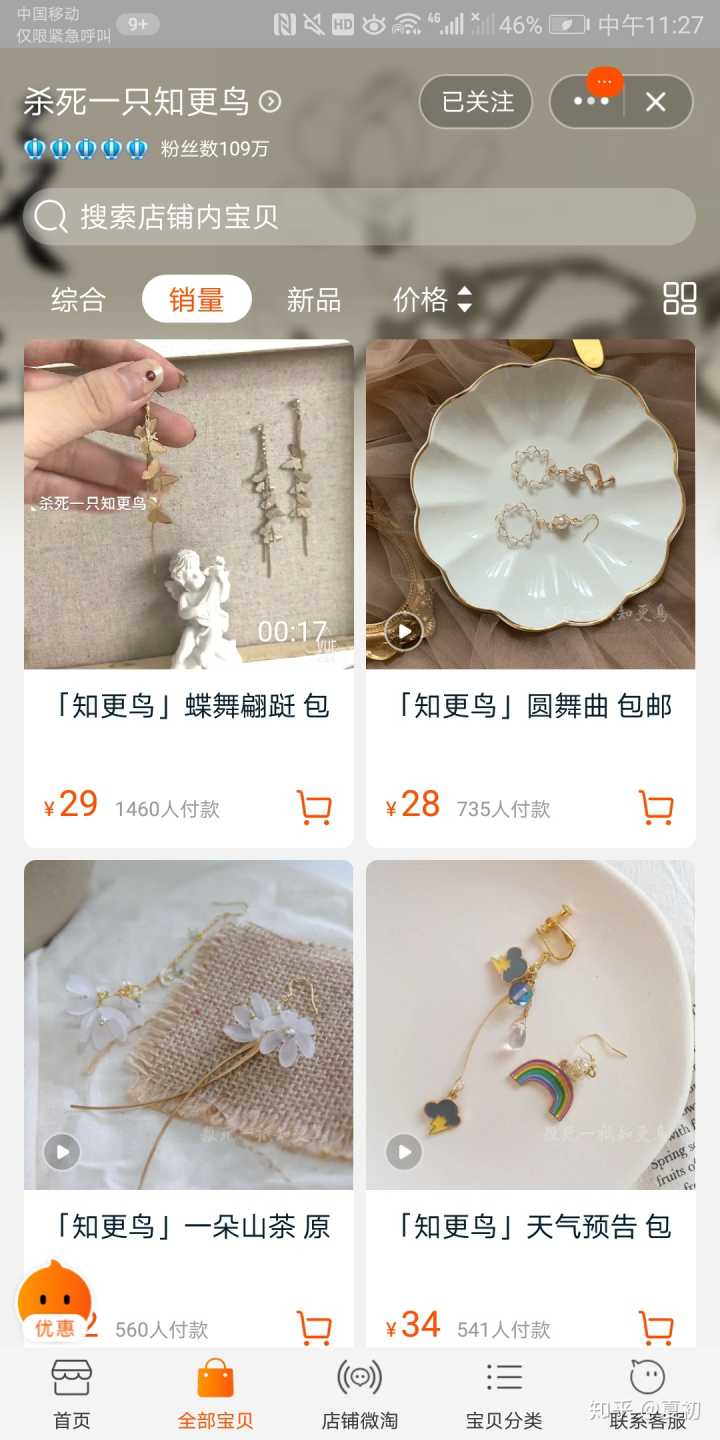Add 天气预告 item to cart

pyautogui.click(x=656, y=1328)
